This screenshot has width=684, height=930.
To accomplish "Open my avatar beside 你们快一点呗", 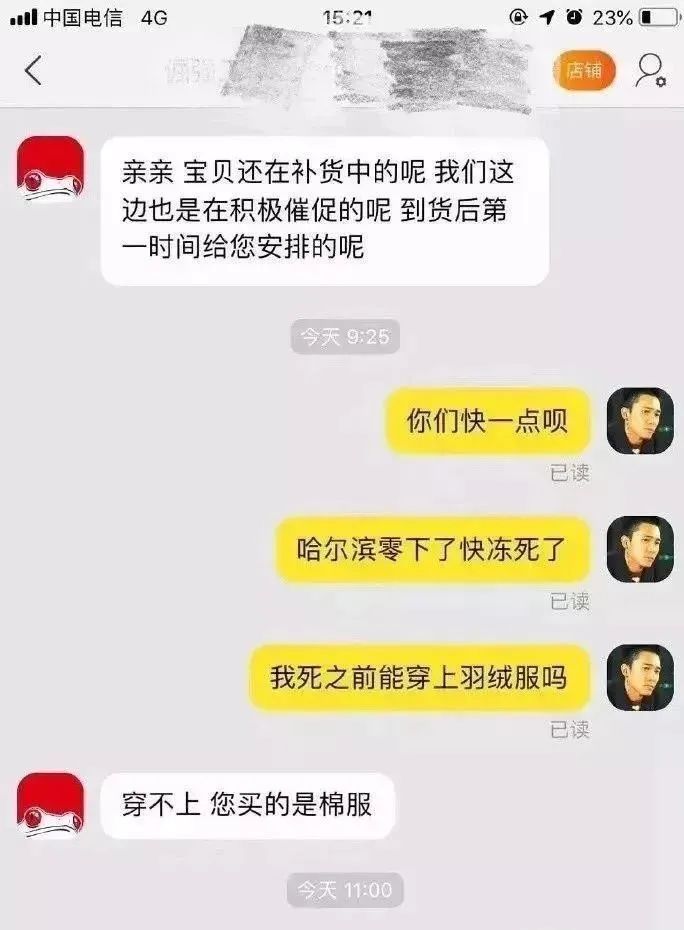I will pos(640,421).
